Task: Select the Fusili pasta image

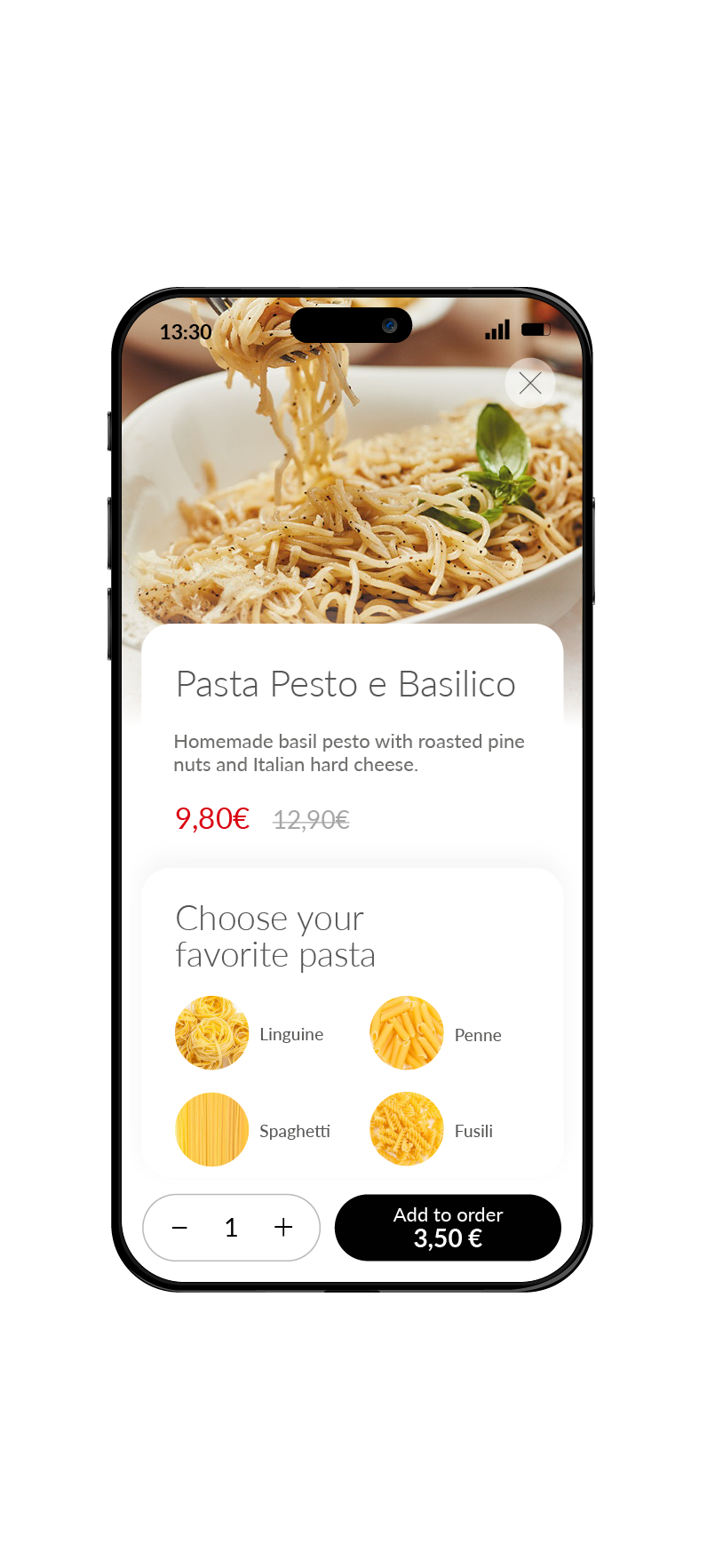Action: [407, 1128]
